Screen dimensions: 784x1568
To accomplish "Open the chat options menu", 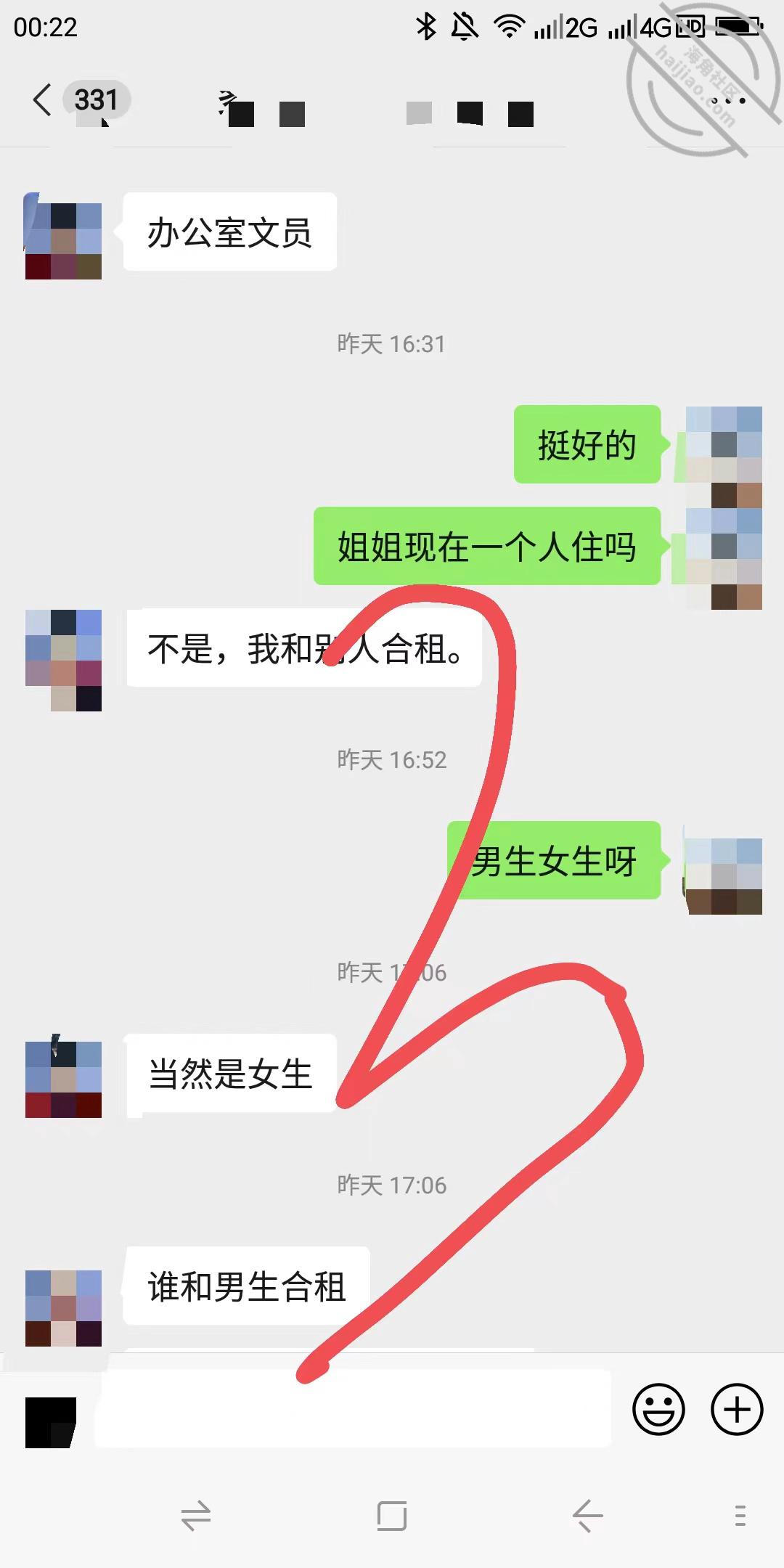I will [x=728, y=100].
